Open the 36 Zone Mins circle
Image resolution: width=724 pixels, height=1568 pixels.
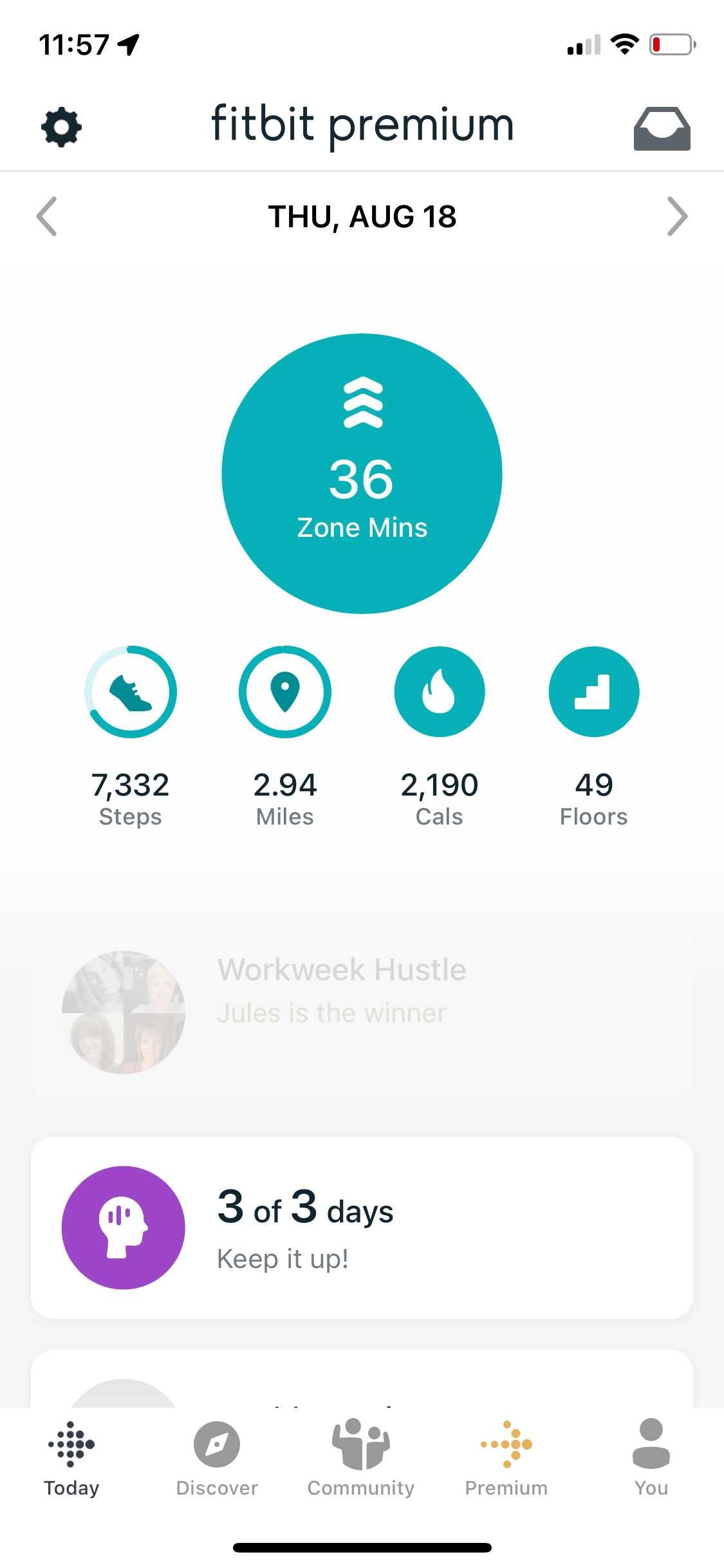pyautogui.click(x=362, y=474)
